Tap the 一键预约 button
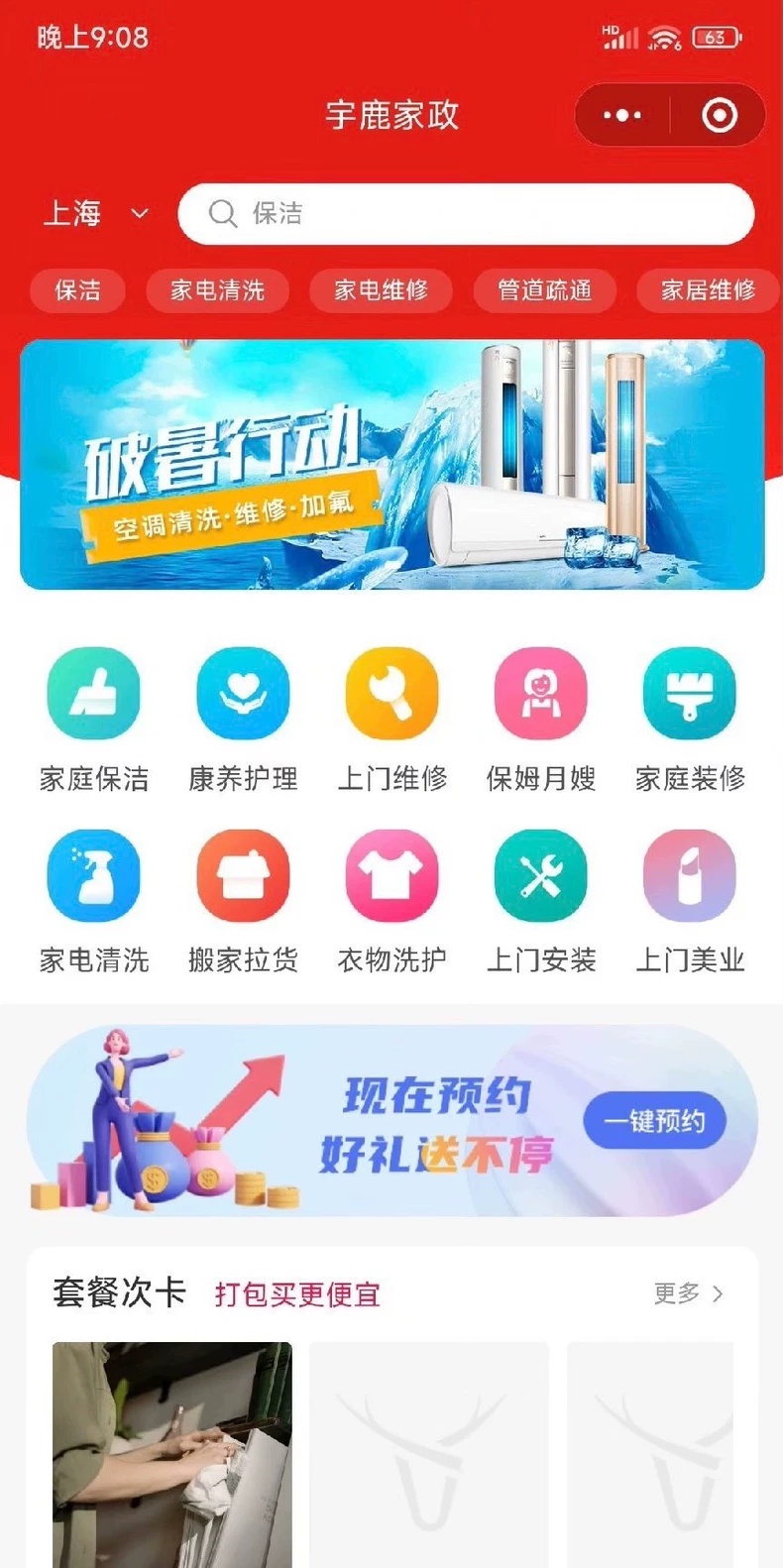The height and width of the screenshot is (1568, 783). click(655, 1121)
